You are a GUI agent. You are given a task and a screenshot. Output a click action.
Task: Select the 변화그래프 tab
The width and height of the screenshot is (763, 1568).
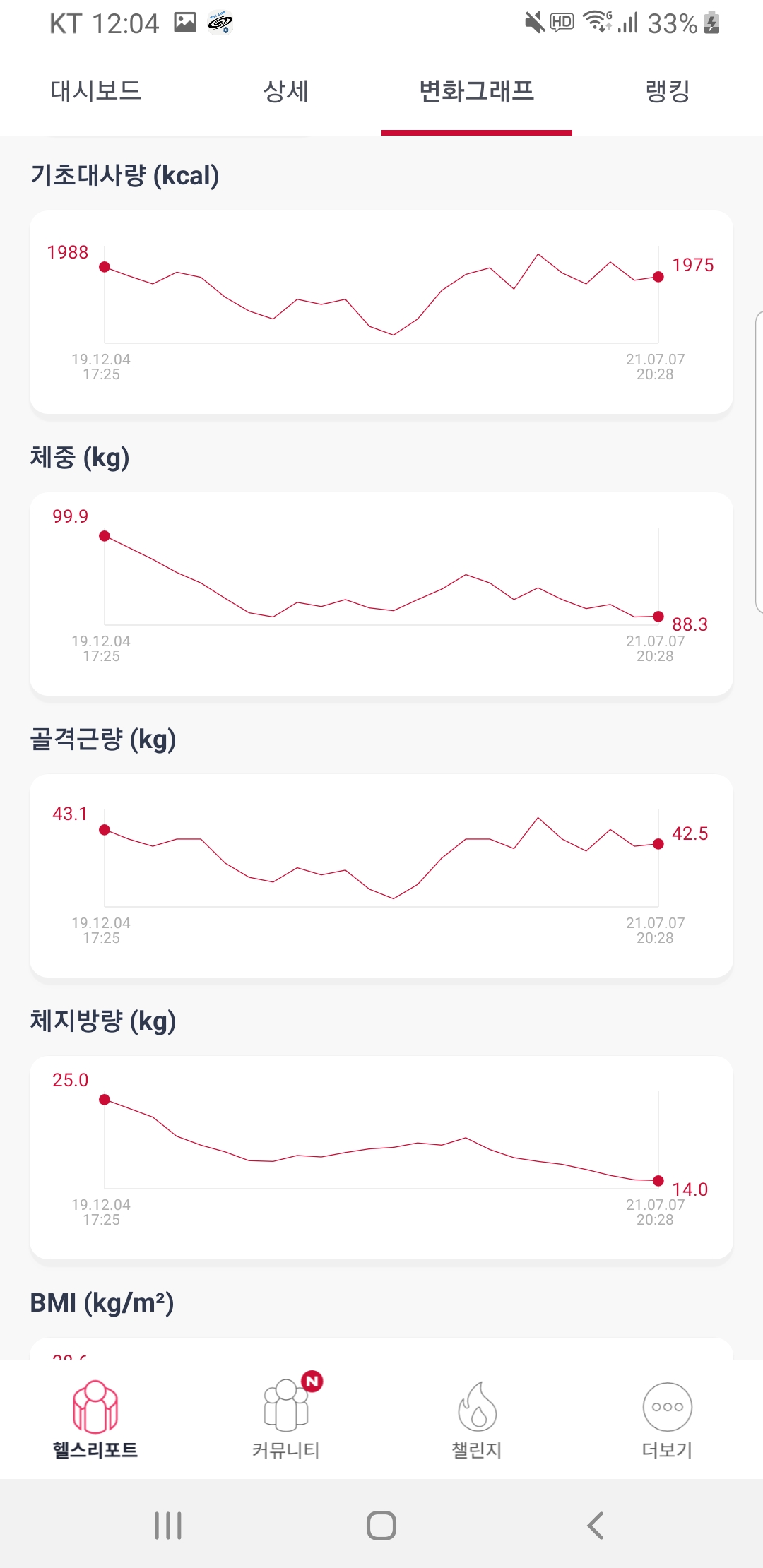click(x=477, y=92)
